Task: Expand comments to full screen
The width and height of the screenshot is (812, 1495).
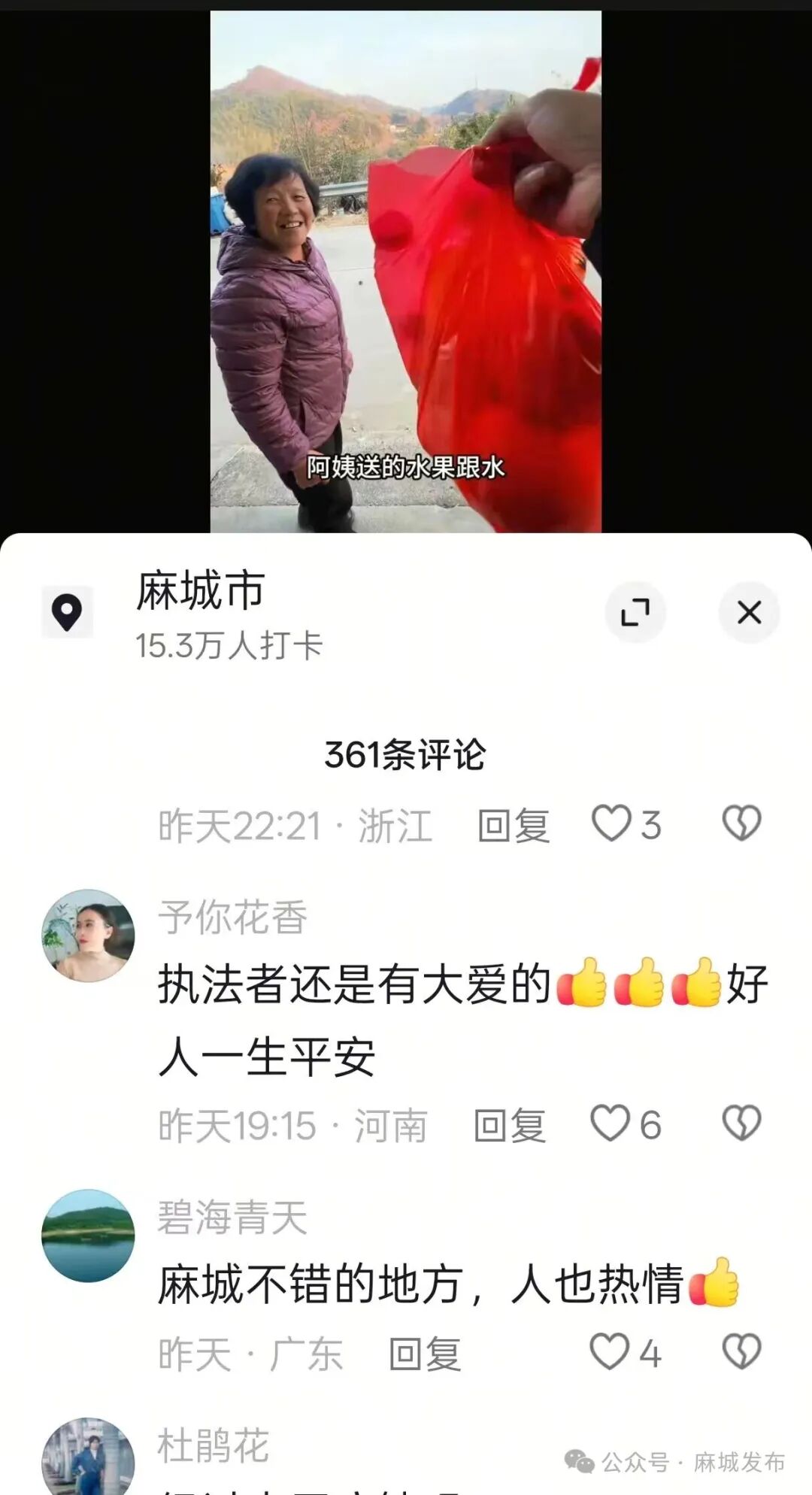Action: [635, 612]
